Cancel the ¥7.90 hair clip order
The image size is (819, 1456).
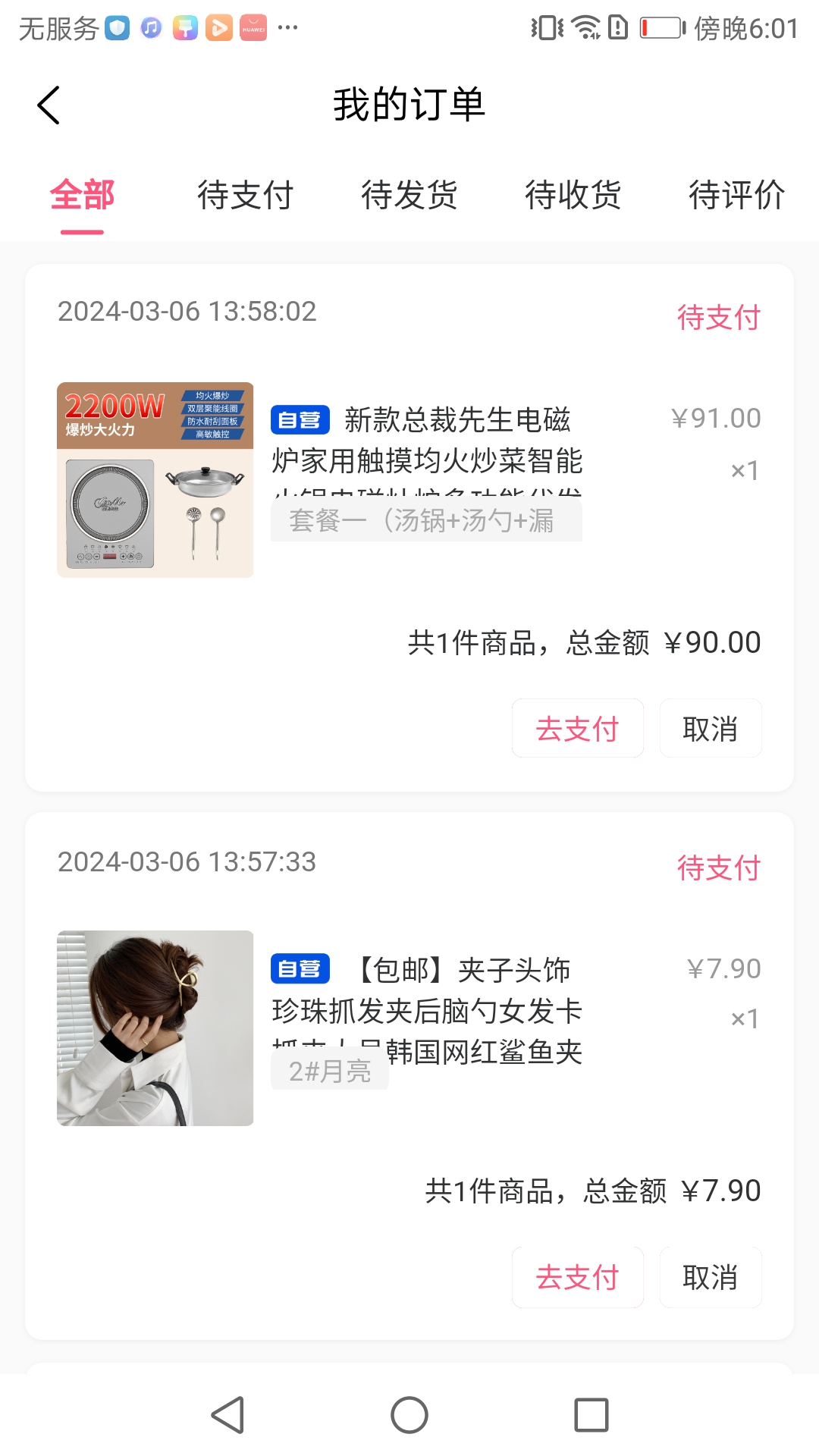[711, 1278]
